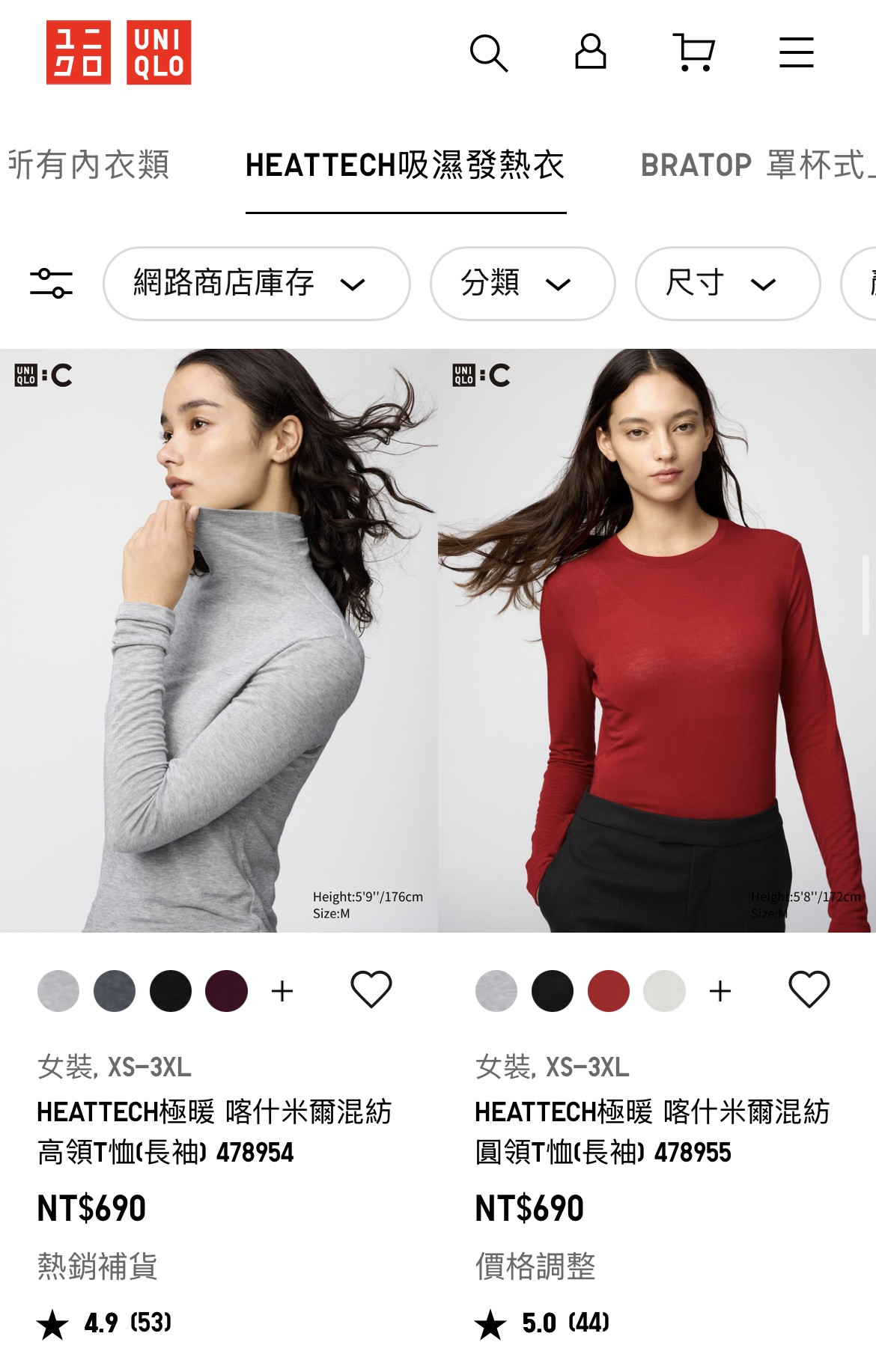Add crew neck 478955 to wishlist
The image size is (876, 1372).
coord(809,990)
